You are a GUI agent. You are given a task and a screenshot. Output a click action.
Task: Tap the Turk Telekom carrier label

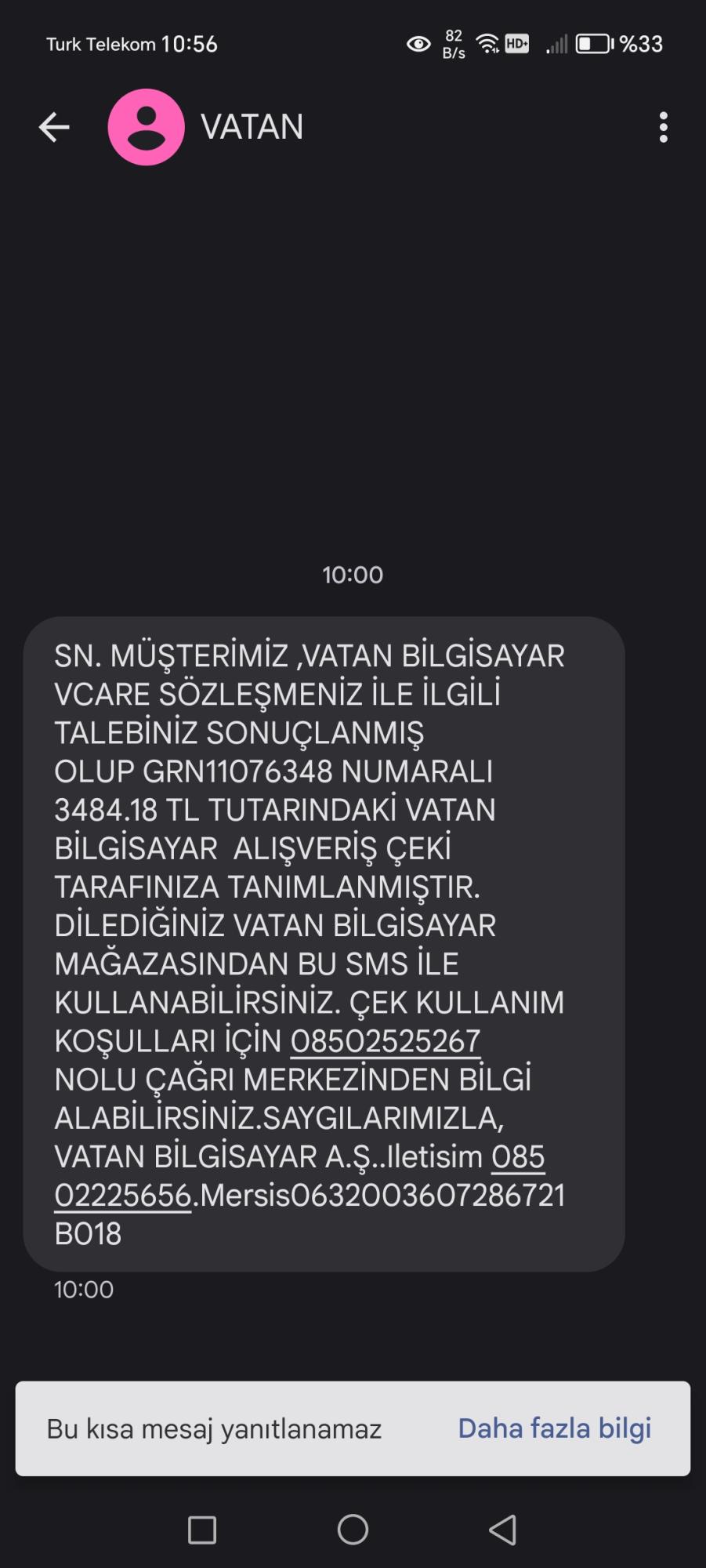[101, 44]
